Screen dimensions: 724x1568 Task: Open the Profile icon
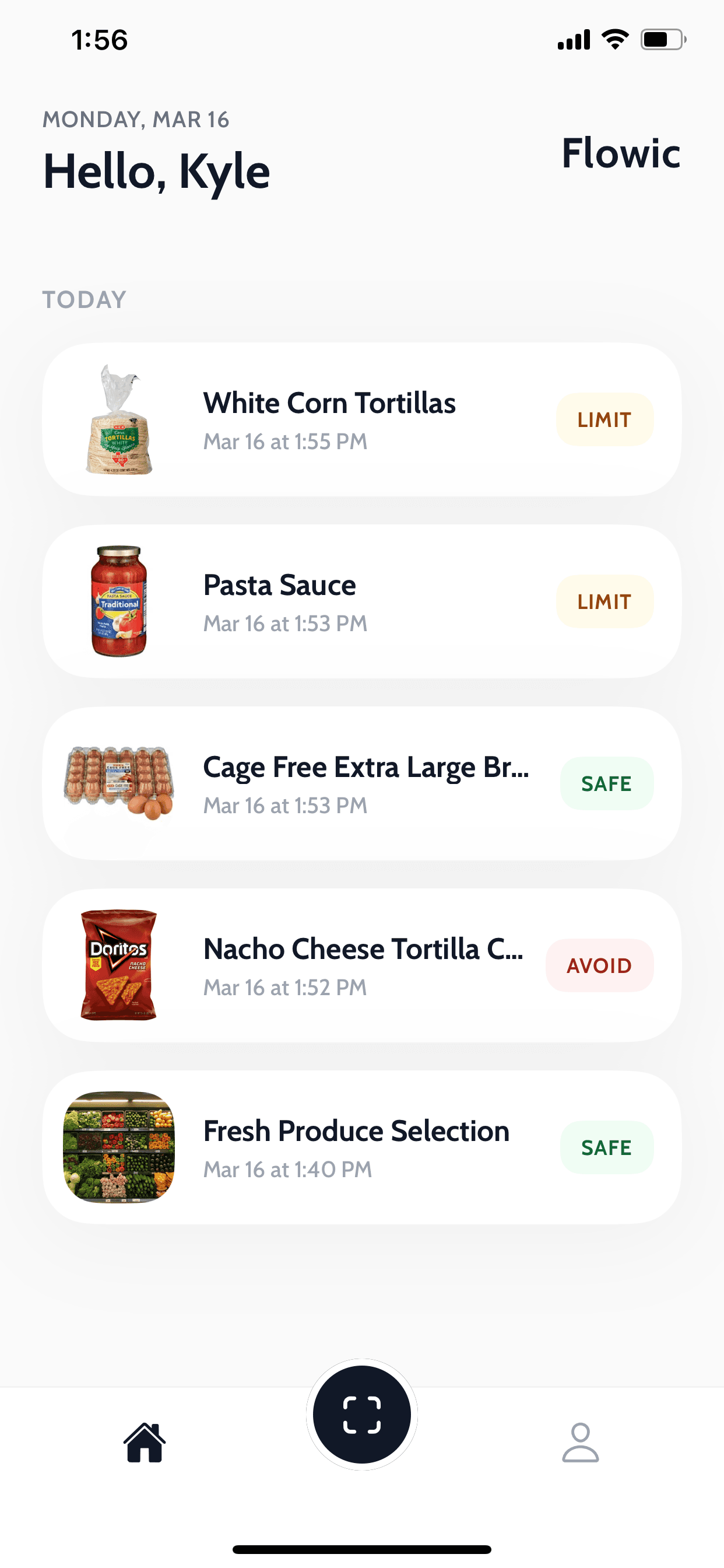[x=579, y=1443]
